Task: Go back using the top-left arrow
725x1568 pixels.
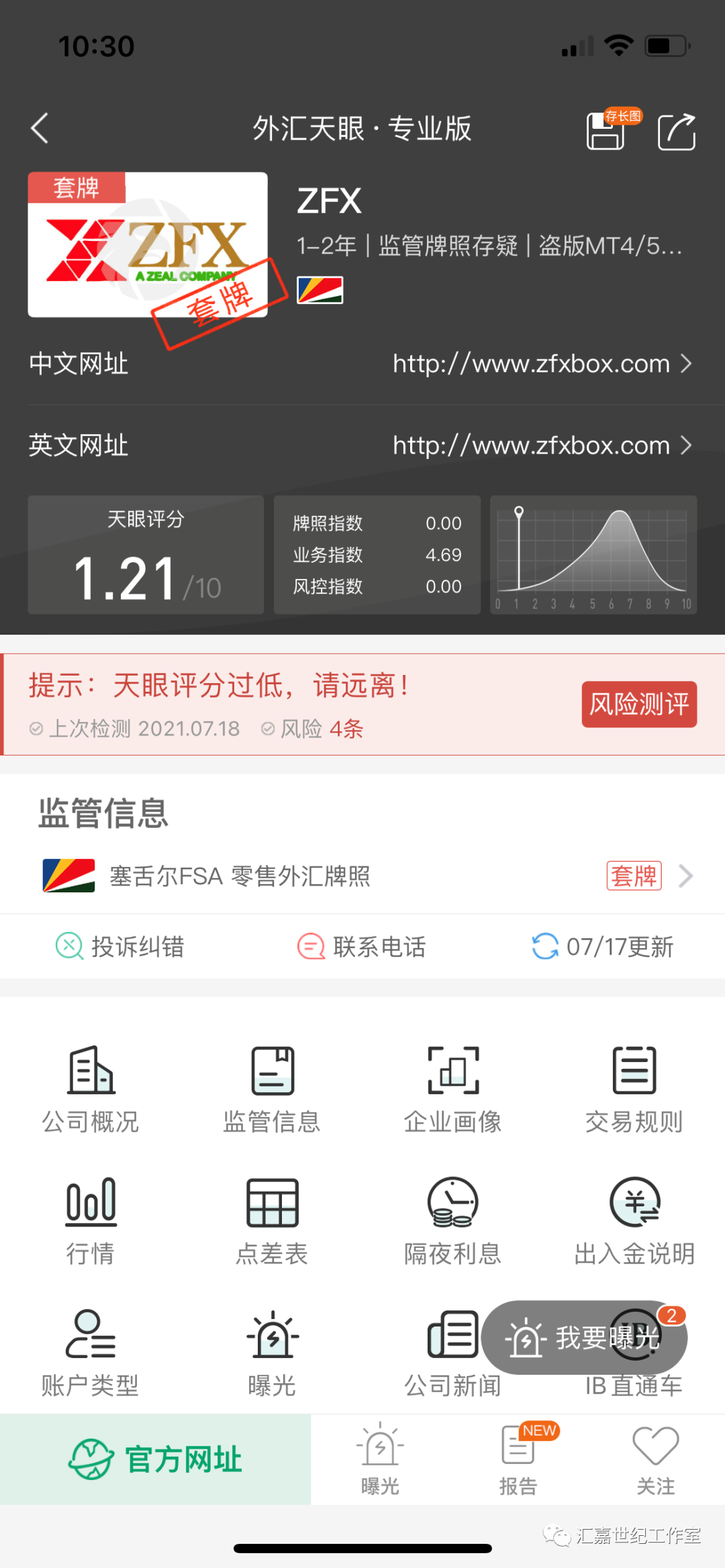Action: click(40, 128)
